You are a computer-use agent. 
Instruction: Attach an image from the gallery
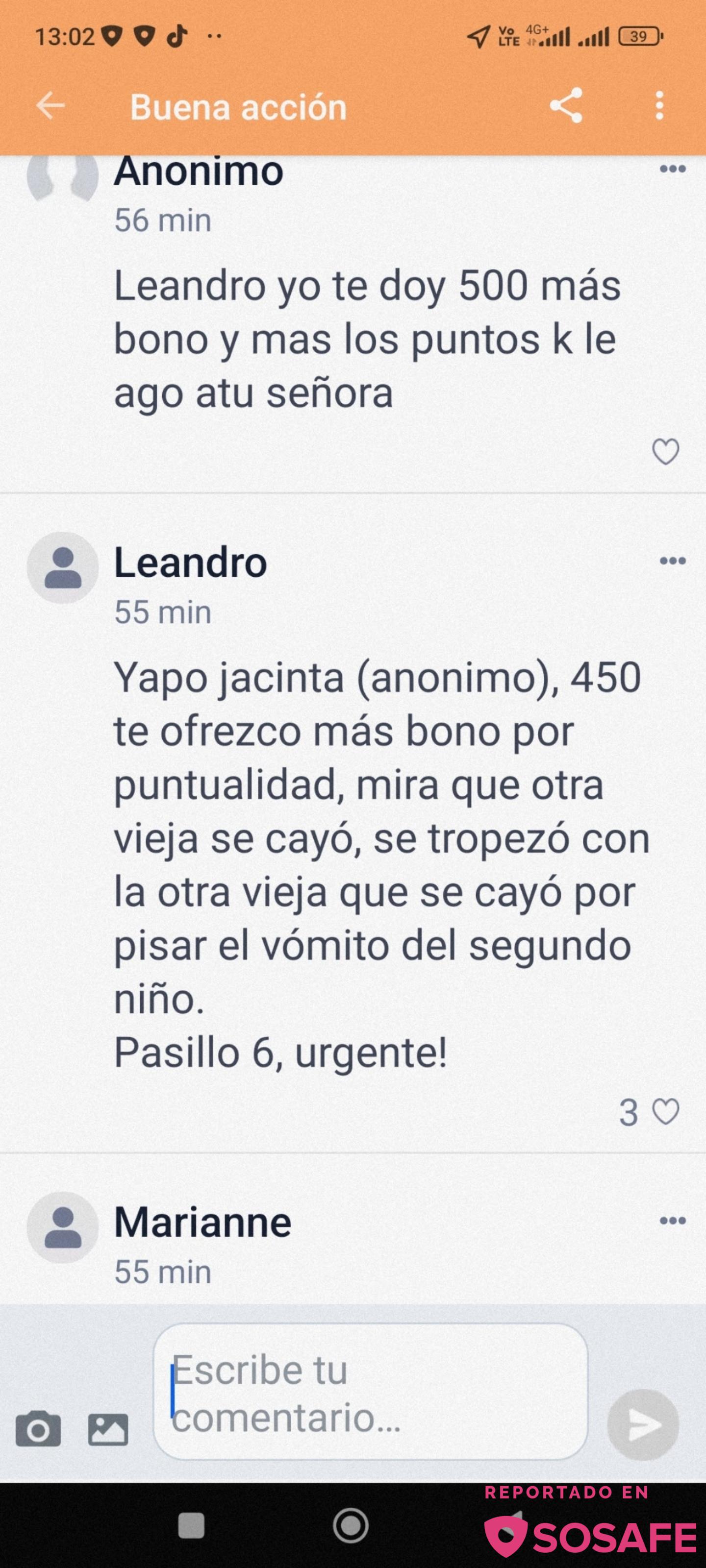point(108,1429)
